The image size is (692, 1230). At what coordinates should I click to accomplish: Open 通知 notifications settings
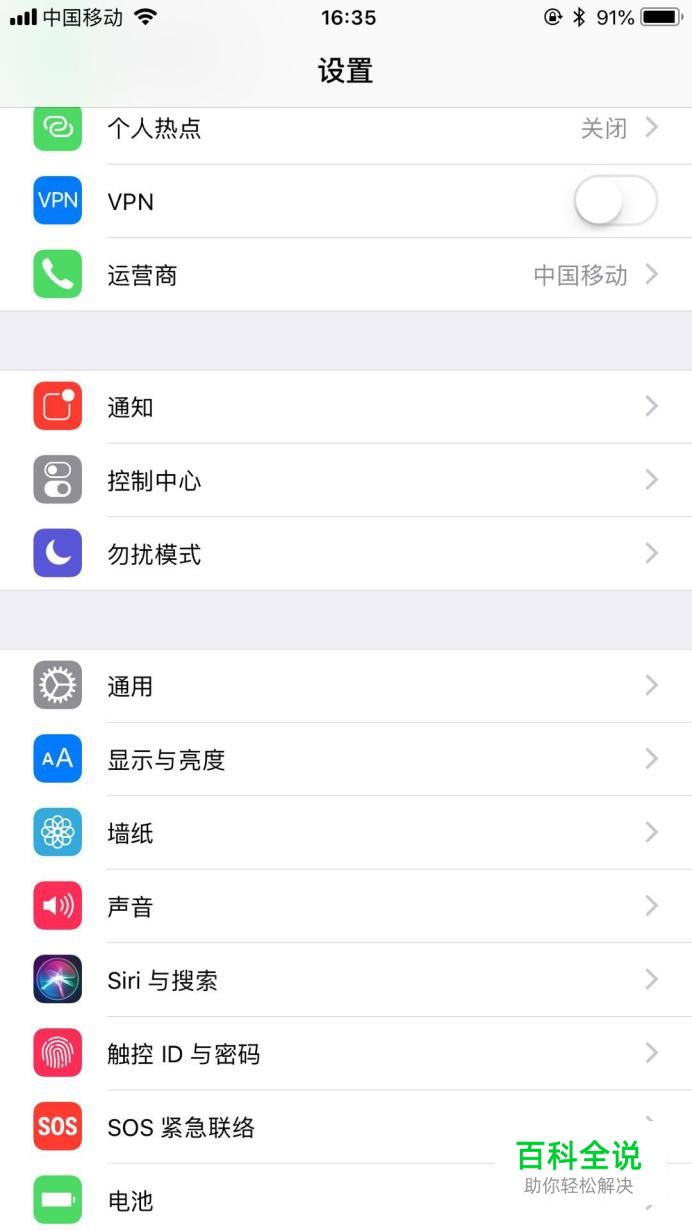(x=346, y=406)
